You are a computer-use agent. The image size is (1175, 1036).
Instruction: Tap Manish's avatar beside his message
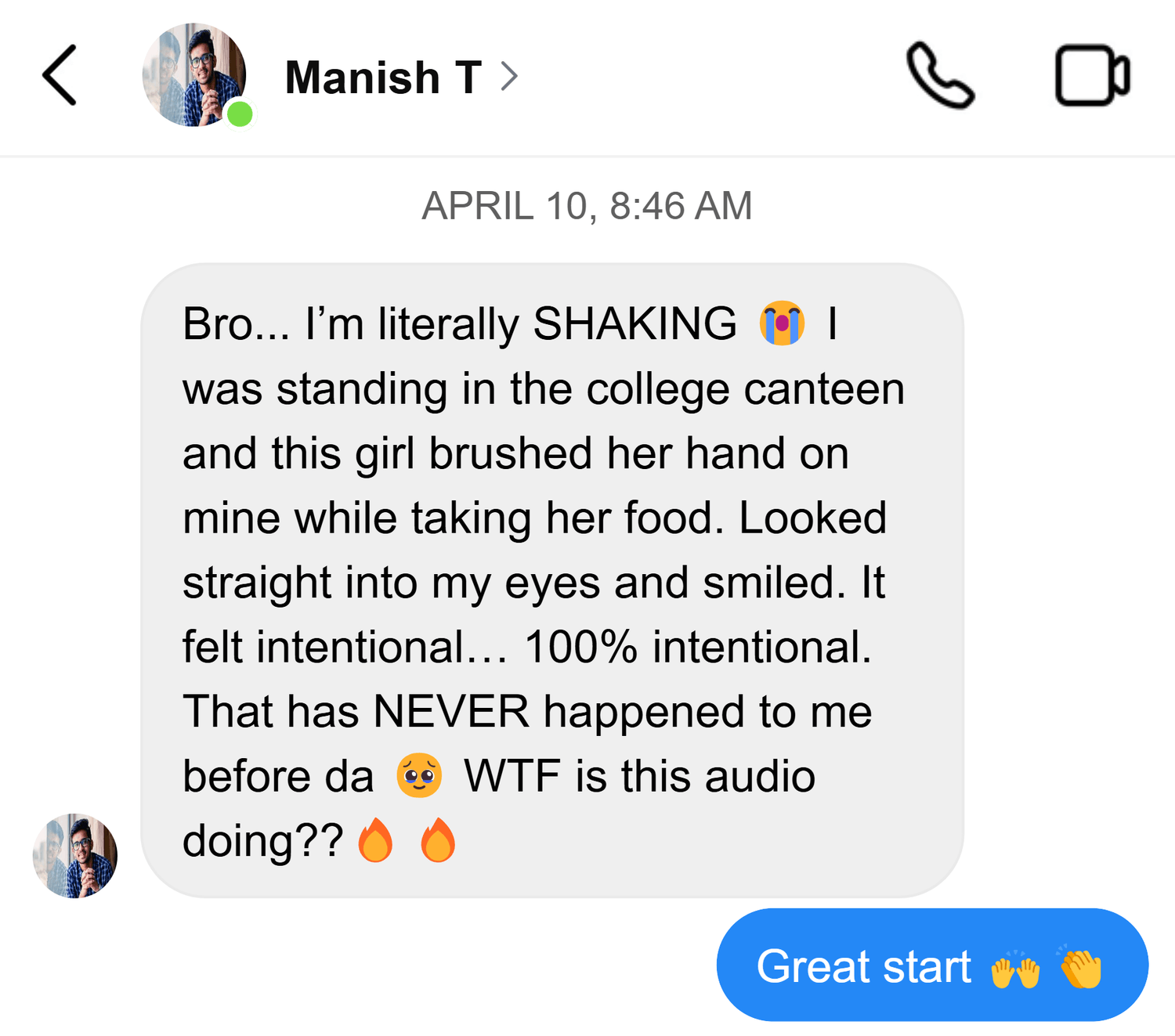click(x=75, y=855)
